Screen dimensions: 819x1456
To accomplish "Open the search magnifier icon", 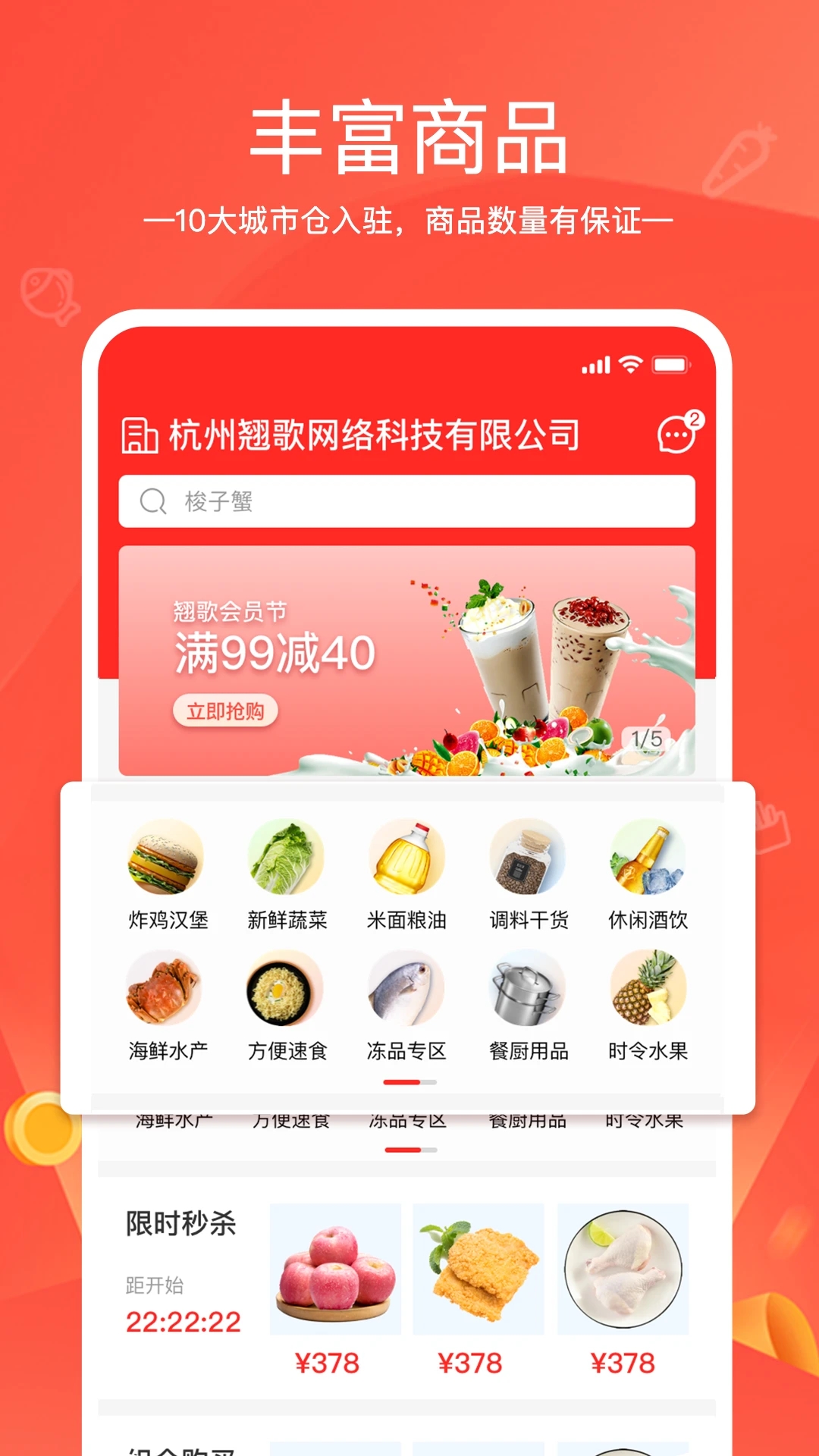I will 152,500.
